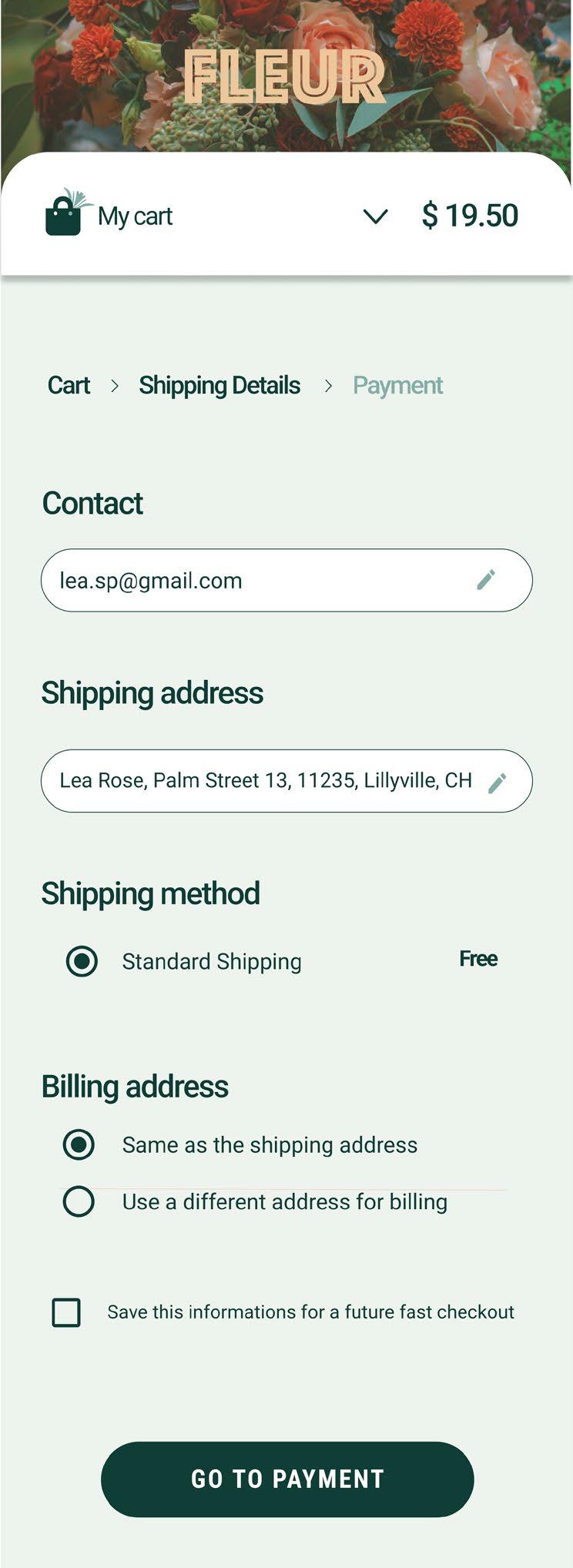Select Use a different address for billing
Screen dimensions: 573x1568
79,1201
